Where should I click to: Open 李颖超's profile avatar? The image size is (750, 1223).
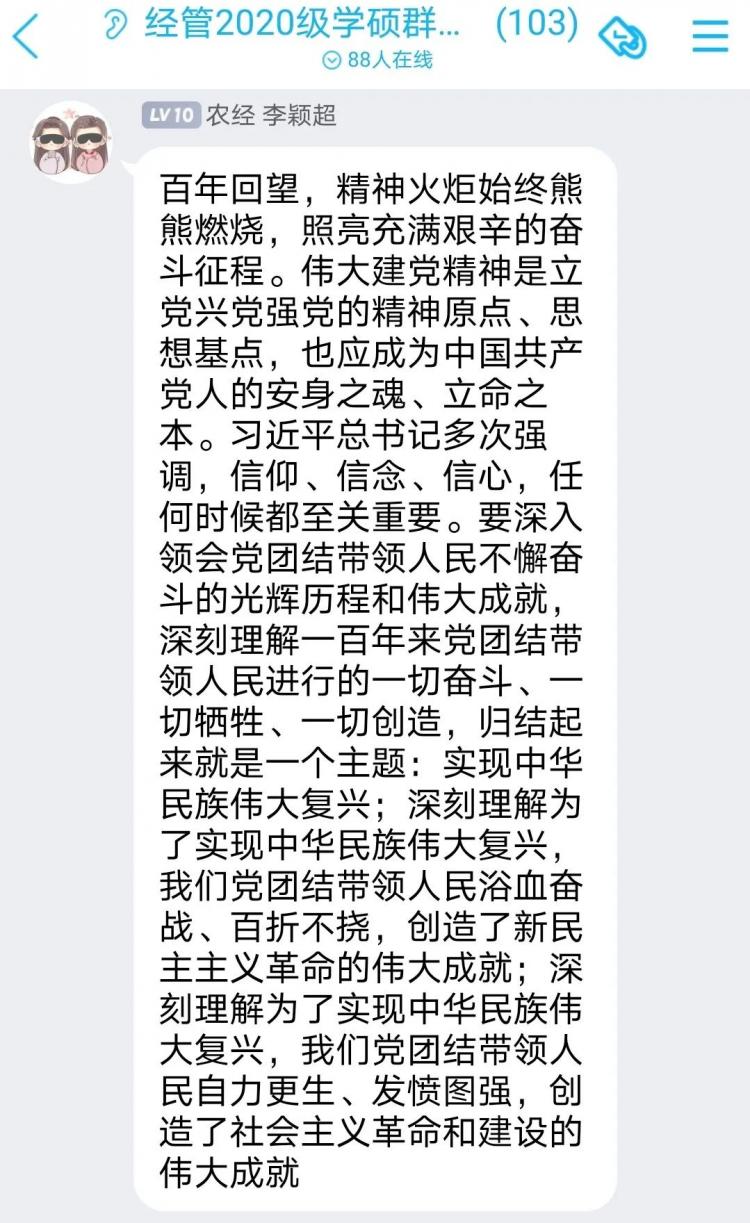71,143
